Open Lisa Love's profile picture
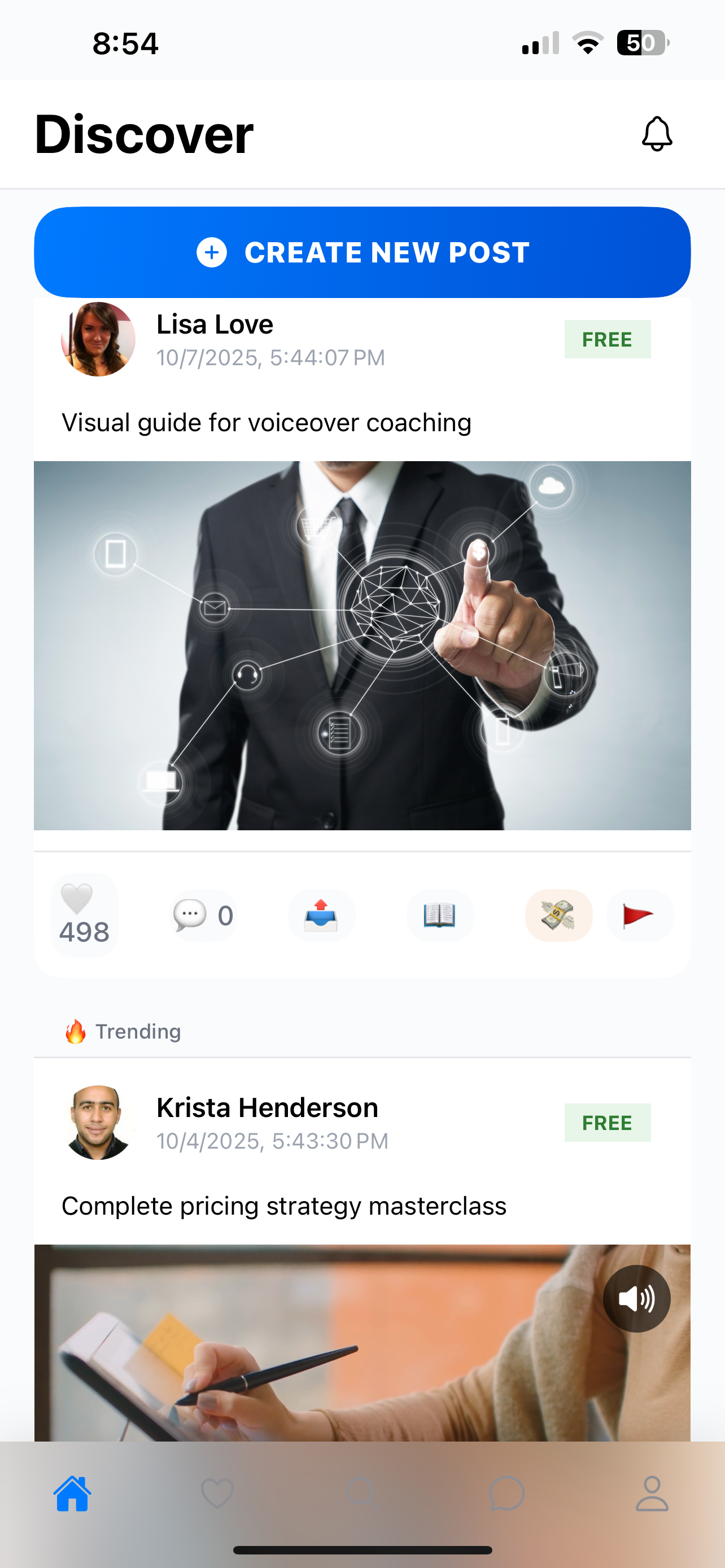This screenshot has height=1568, width=725. pyautogui.click(x=98, y=339)
